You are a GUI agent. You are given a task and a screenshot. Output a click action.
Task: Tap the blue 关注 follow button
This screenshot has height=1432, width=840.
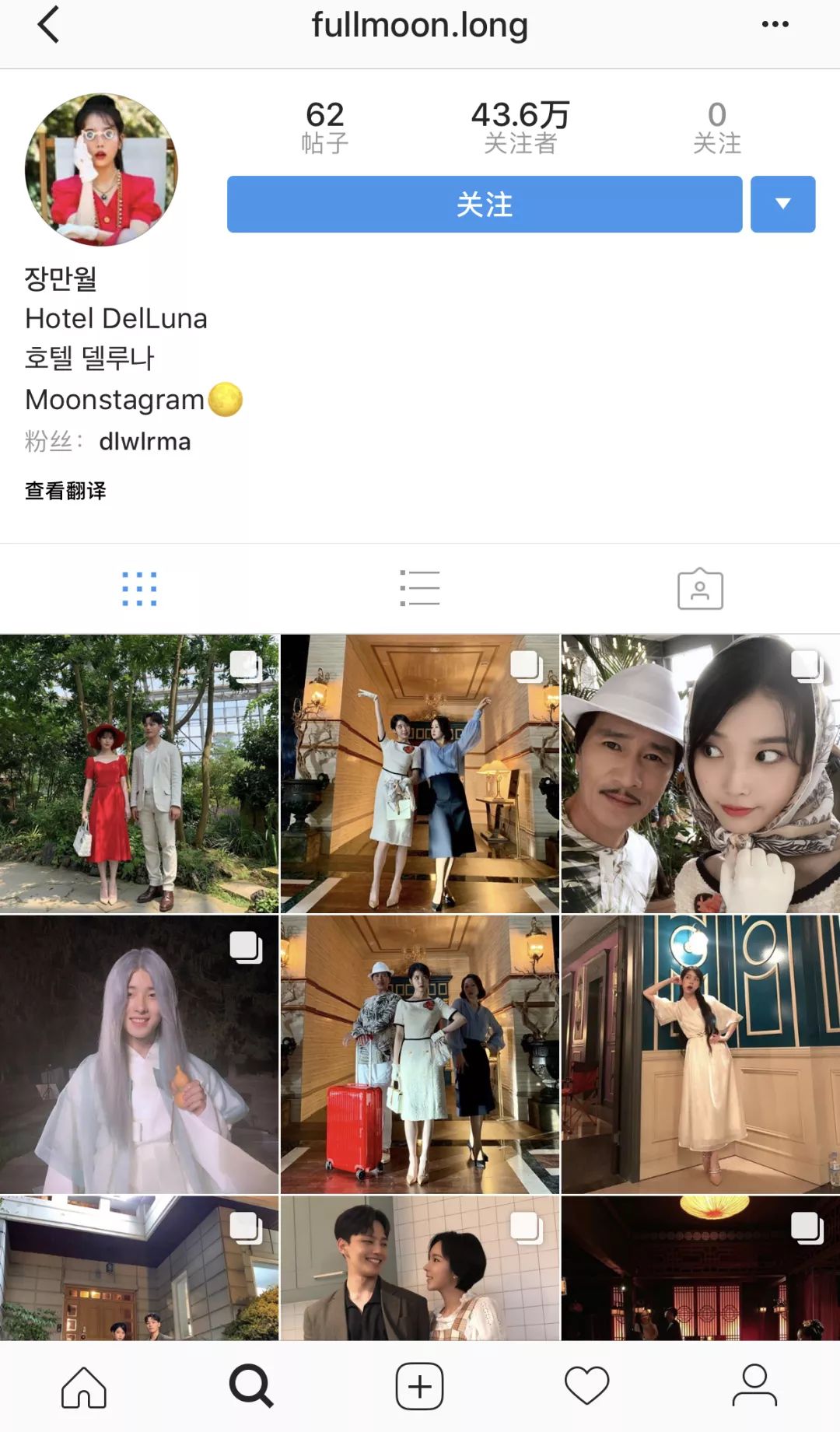[484, 205]
